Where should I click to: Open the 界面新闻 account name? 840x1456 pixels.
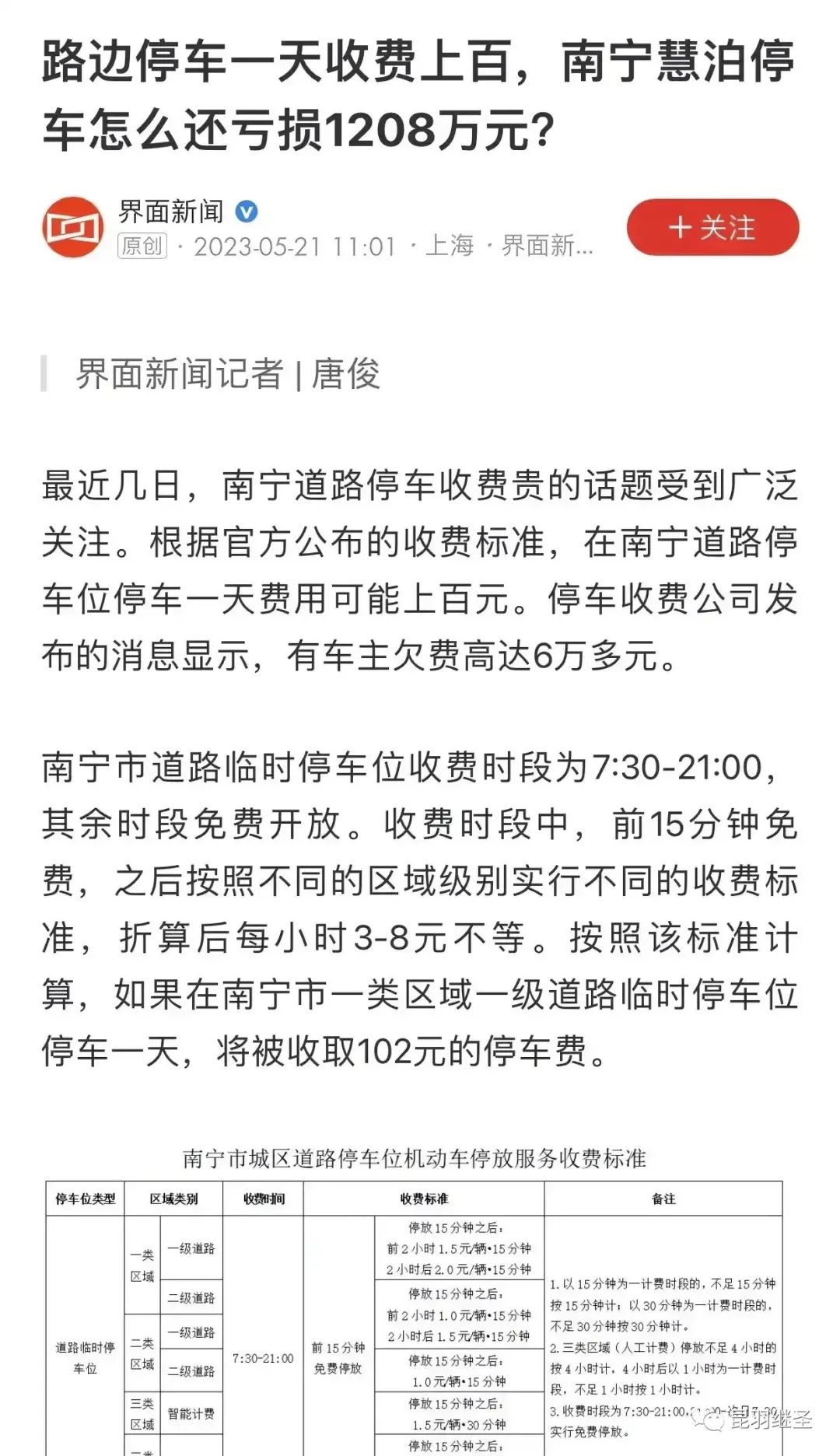[x=171, y=211]
